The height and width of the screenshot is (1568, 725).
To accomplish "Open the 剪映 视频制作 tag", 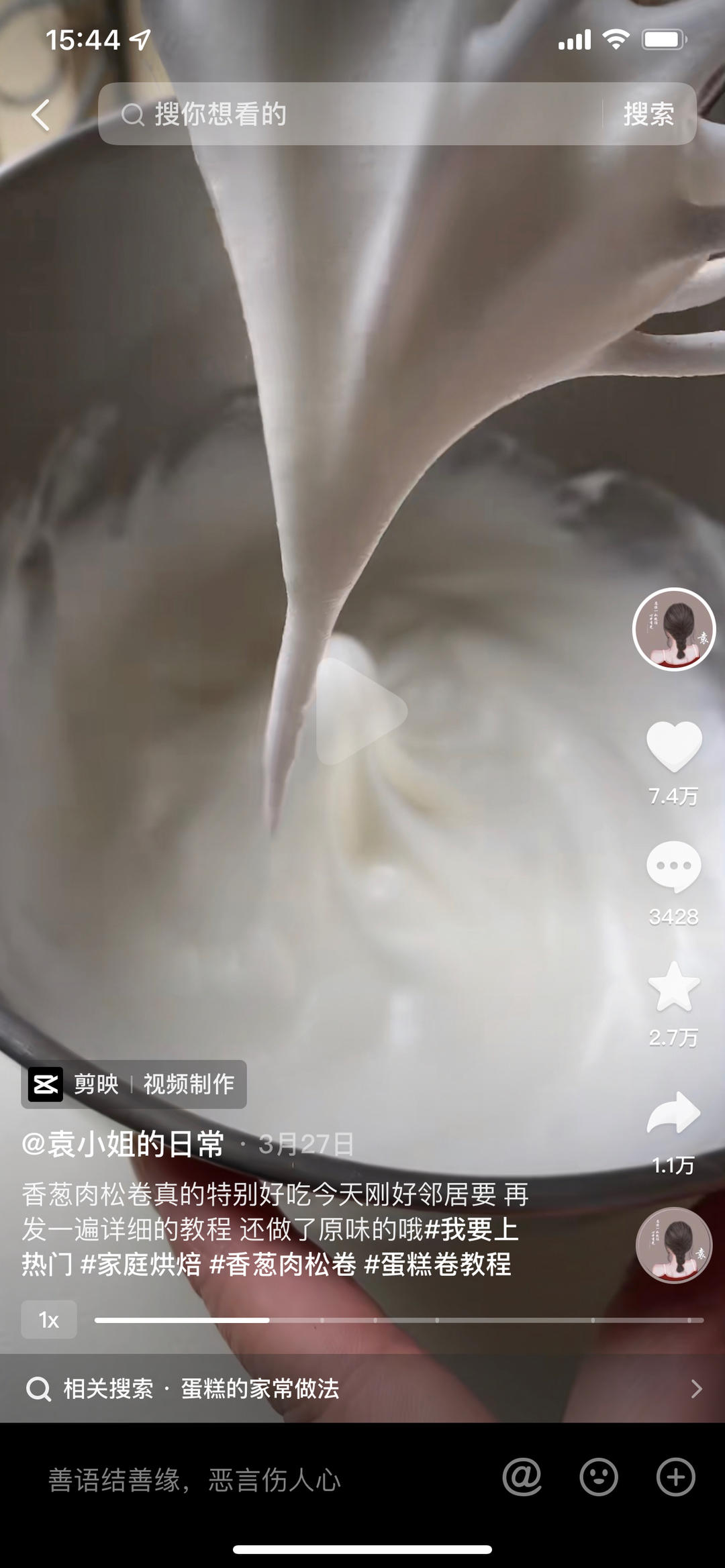I will pos(134,1084).
